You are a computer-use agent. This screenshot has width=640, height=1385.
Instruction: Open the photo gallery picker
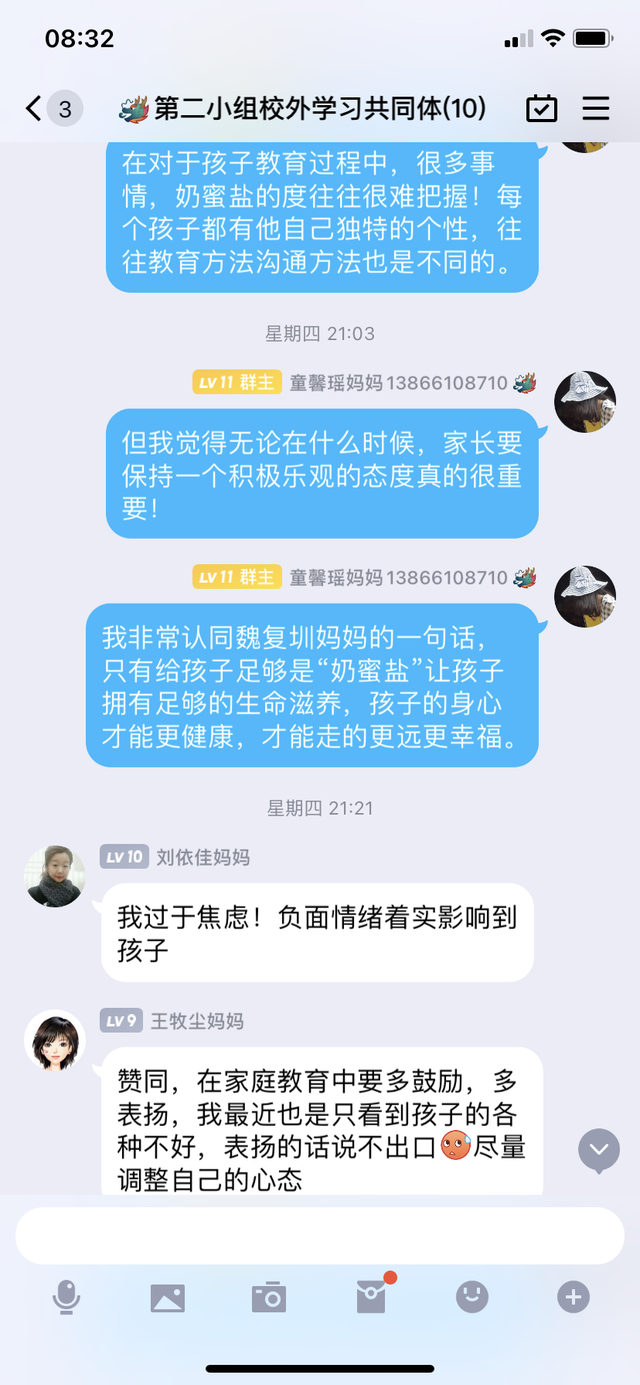pyautogui.click(x=167, y=1298)
